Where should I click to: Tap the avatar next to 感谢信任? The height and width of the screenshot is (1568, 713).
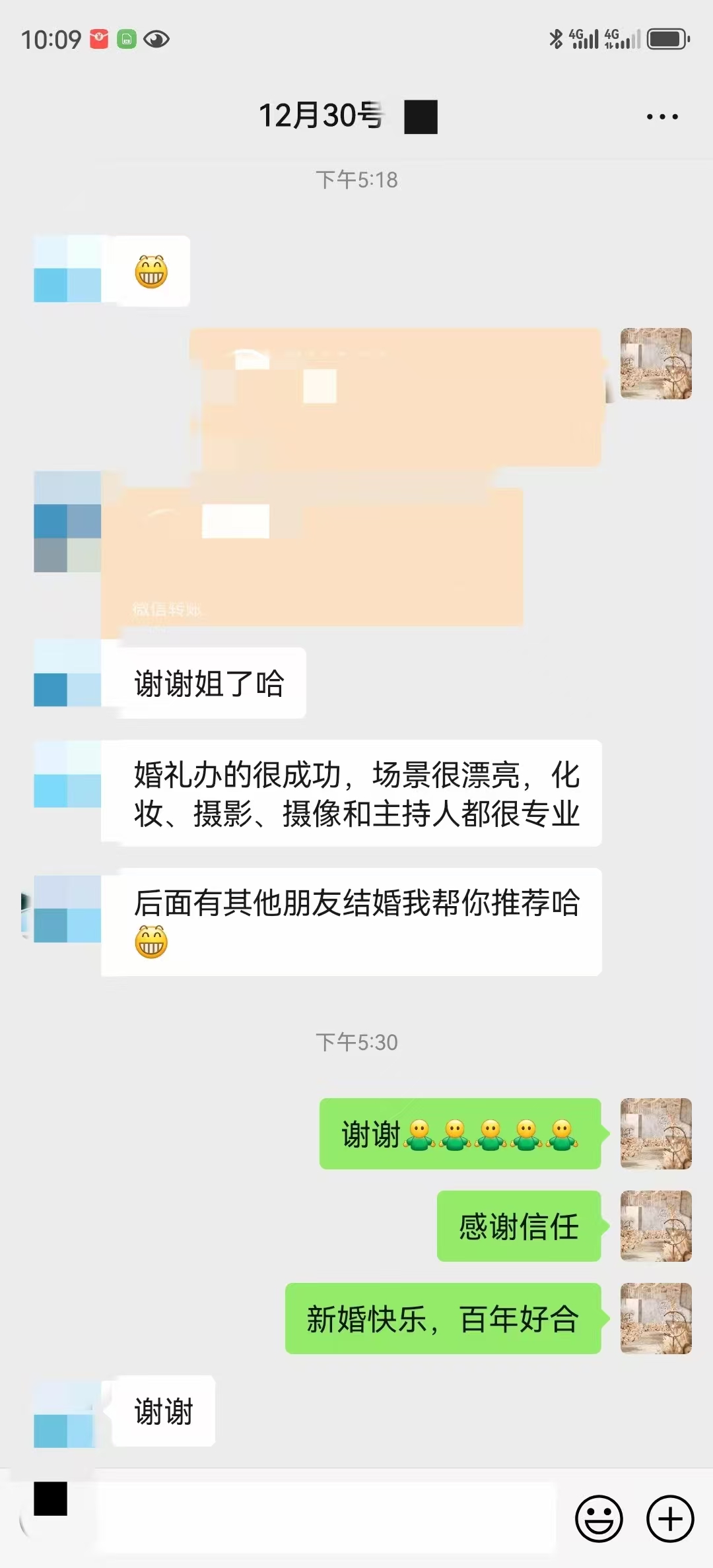pyautogui.click(x=656, y=1225)
